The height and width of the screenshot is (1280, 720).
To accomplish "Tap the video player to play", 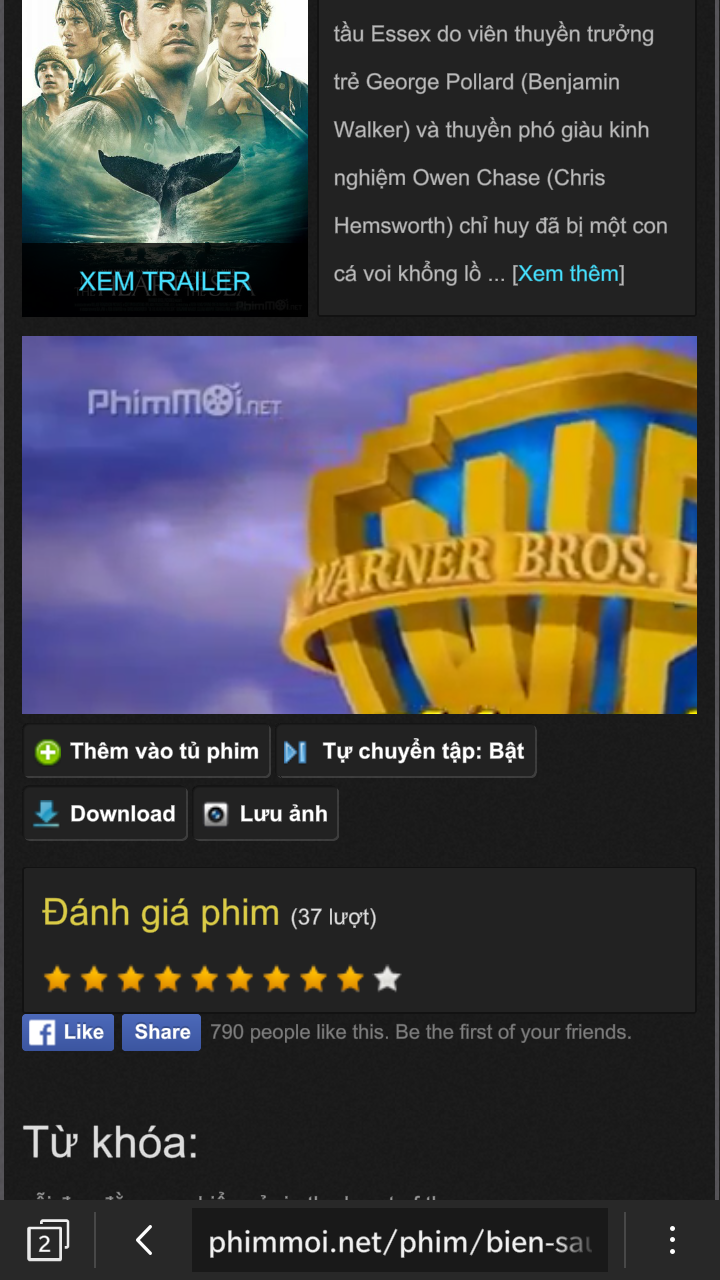I will click(x=359, y=525).
